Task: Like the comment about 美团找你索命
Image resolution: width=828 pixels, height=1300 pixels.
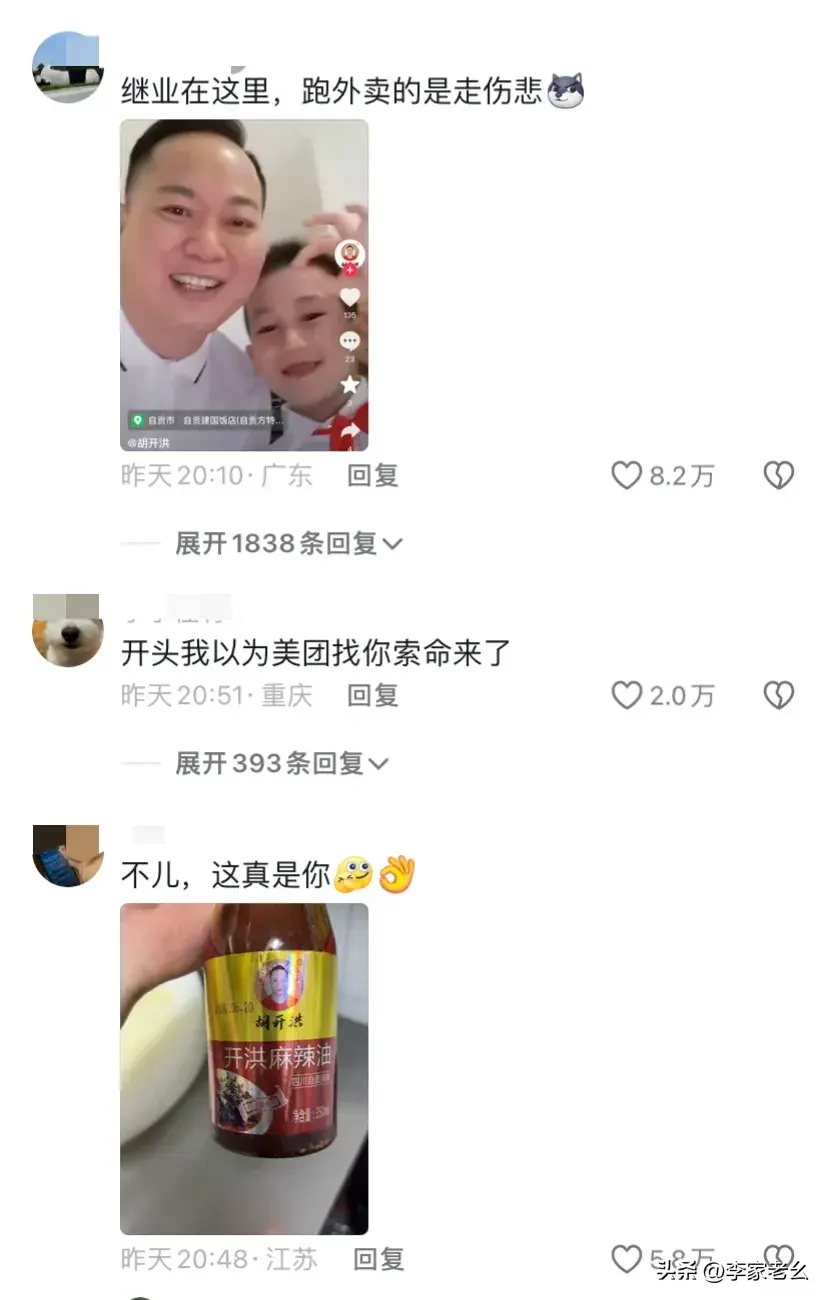Action: (627, 695)
